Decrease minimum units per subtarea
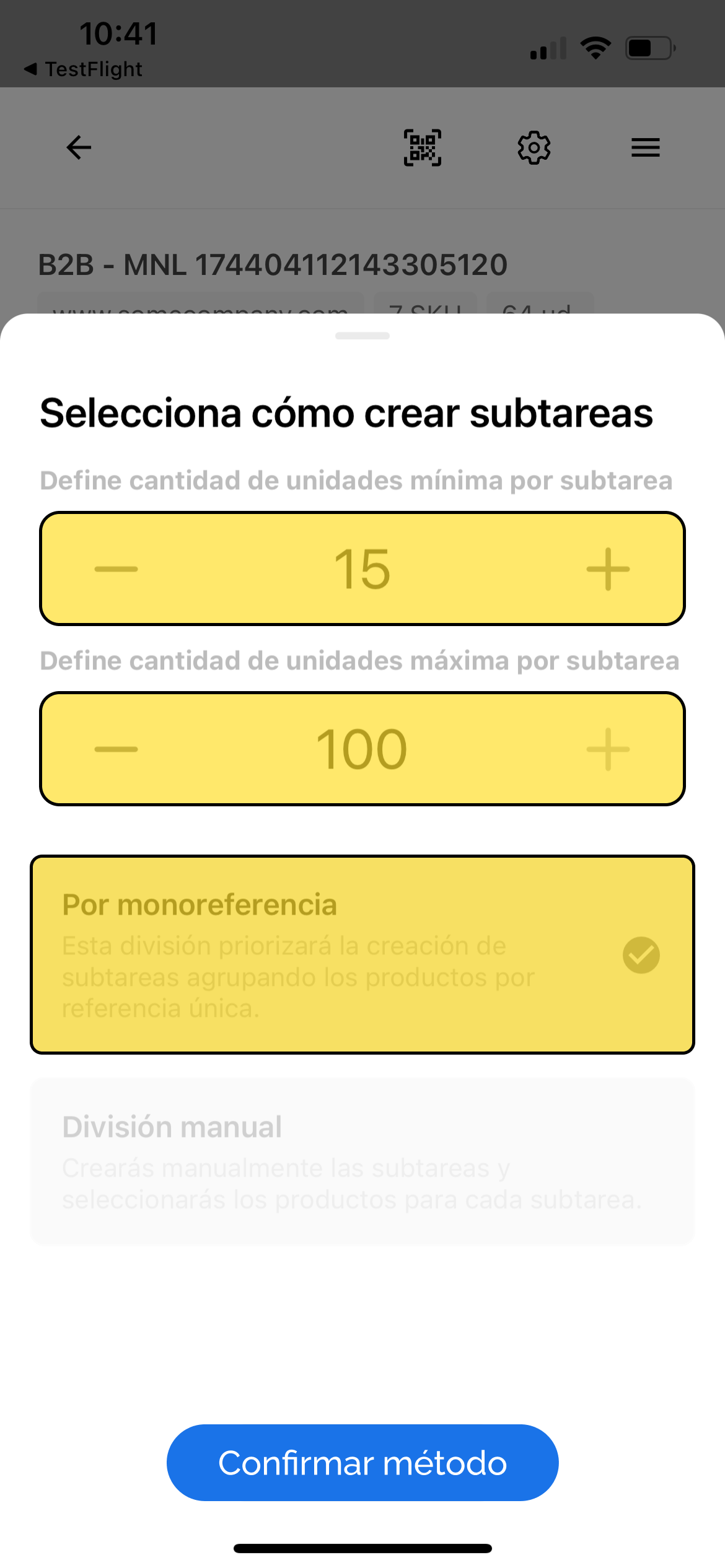Viewport: 725px width, 1568px height. 118,570
